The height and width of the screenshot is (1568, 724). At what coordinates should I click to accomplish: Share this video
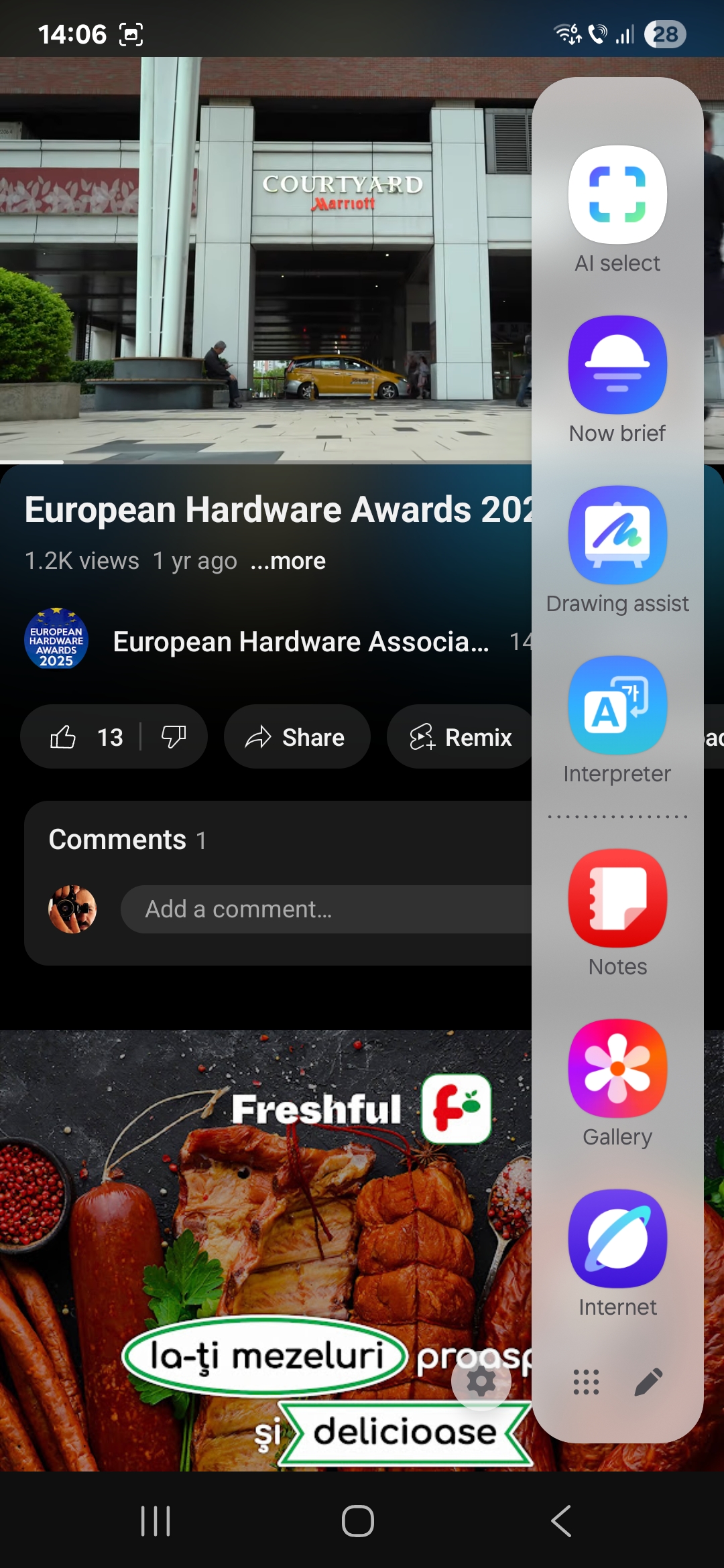[296, 736]
